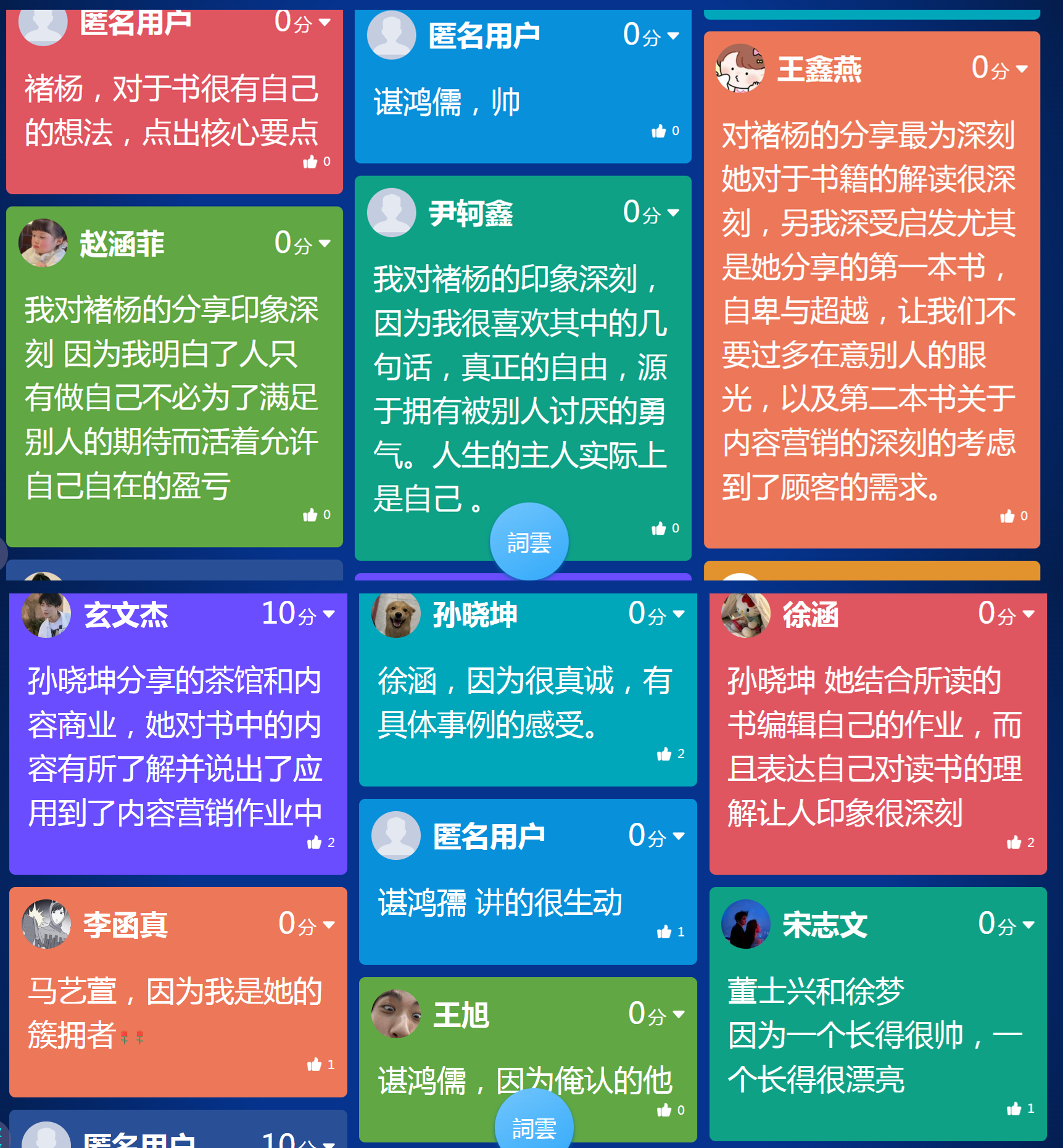The height and width of the screenshot is (1148, 1063).
Task: Like the anonymous comment "谌鸿孺 讲的很生动"
Action: pyautogui.click(x=664, y=932)
